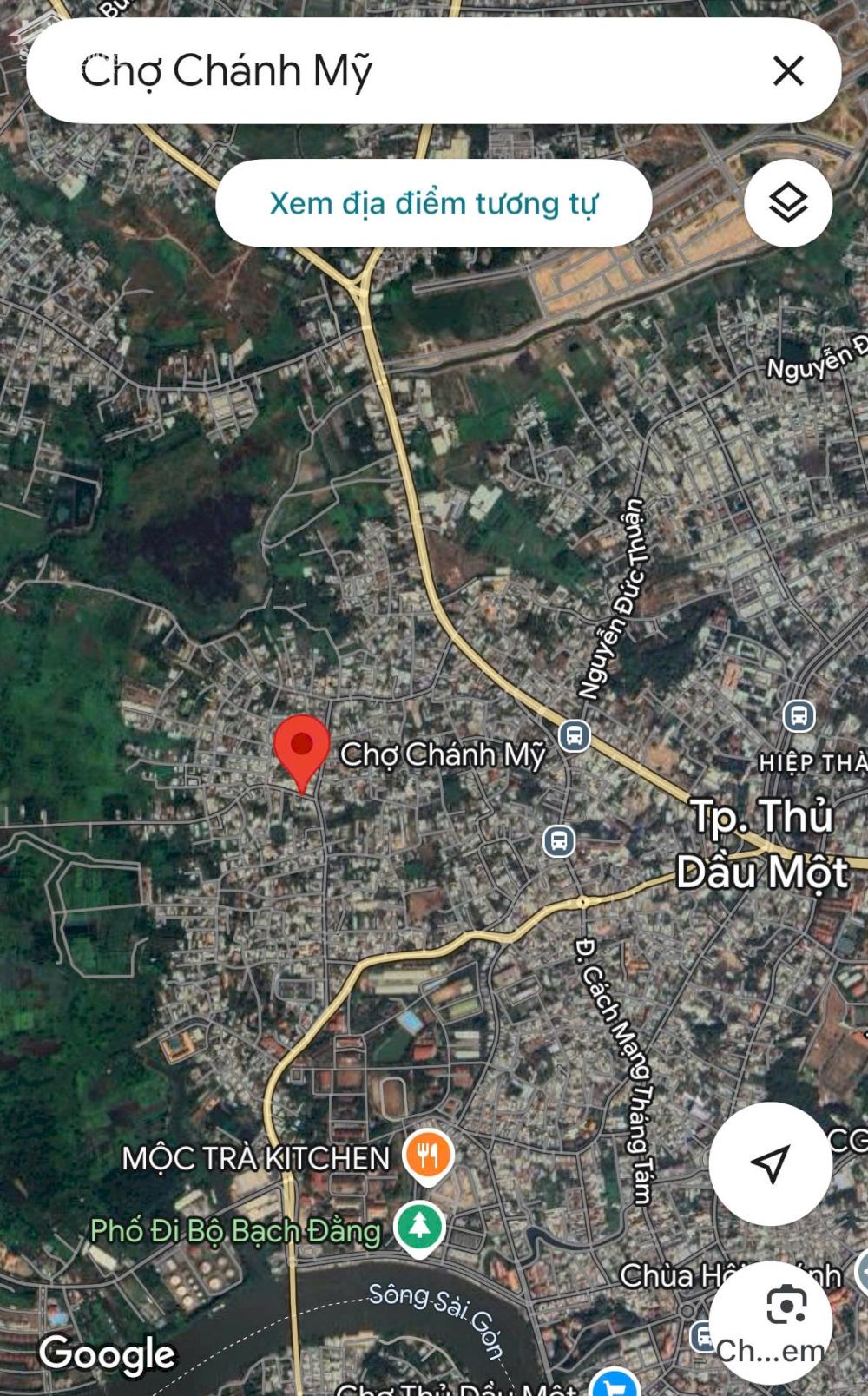Tap bus stop icon near Hiệp Thành
Viewport: 868px width, 1396px height.
pyautogui.click(x=799, y=717)
